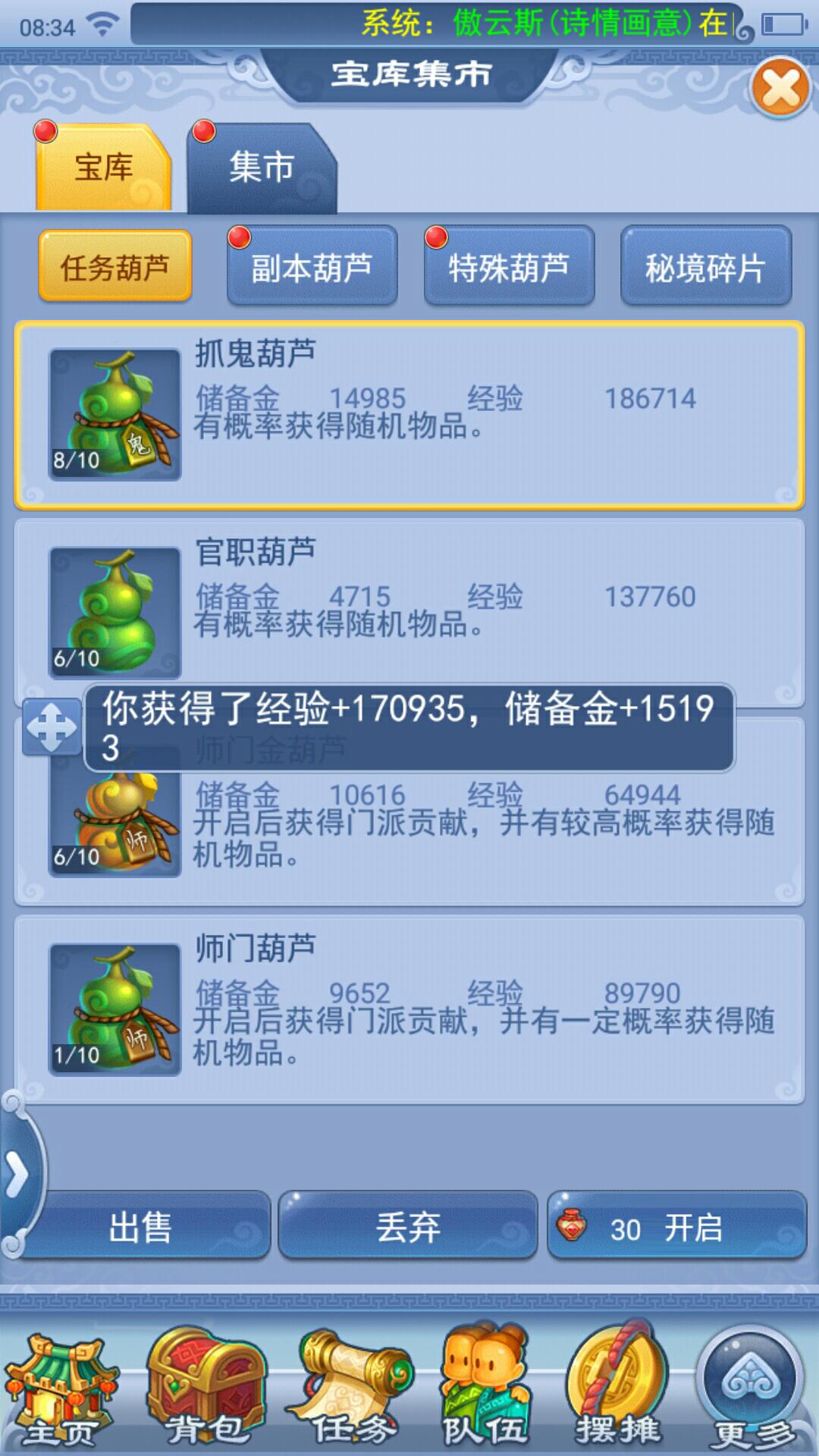Open the gourd using 30 开启
Screen dimensions: 819x1456
click(x=676, y=1226)
